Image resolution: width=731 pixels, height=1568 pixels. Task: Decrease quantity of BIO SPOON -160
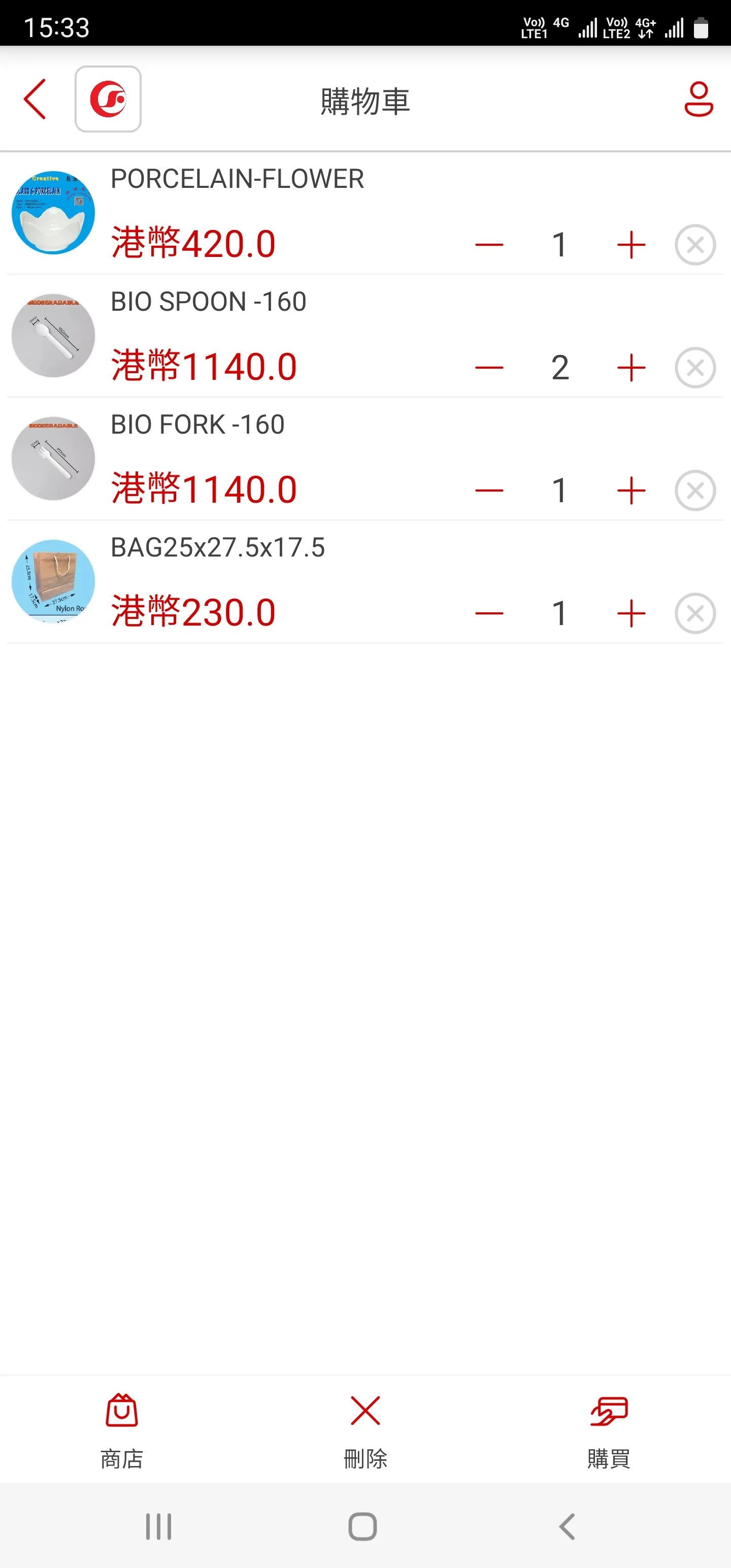[489, 367]
